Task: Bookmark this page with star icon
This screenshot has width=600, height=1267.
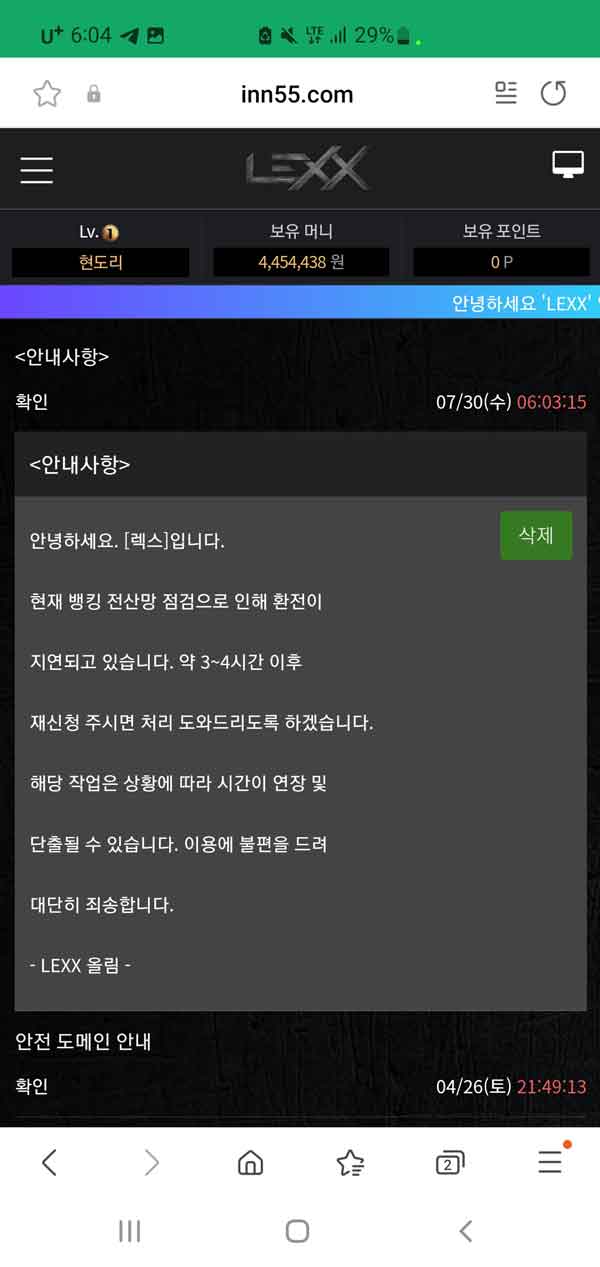Action: pos(47,94)
